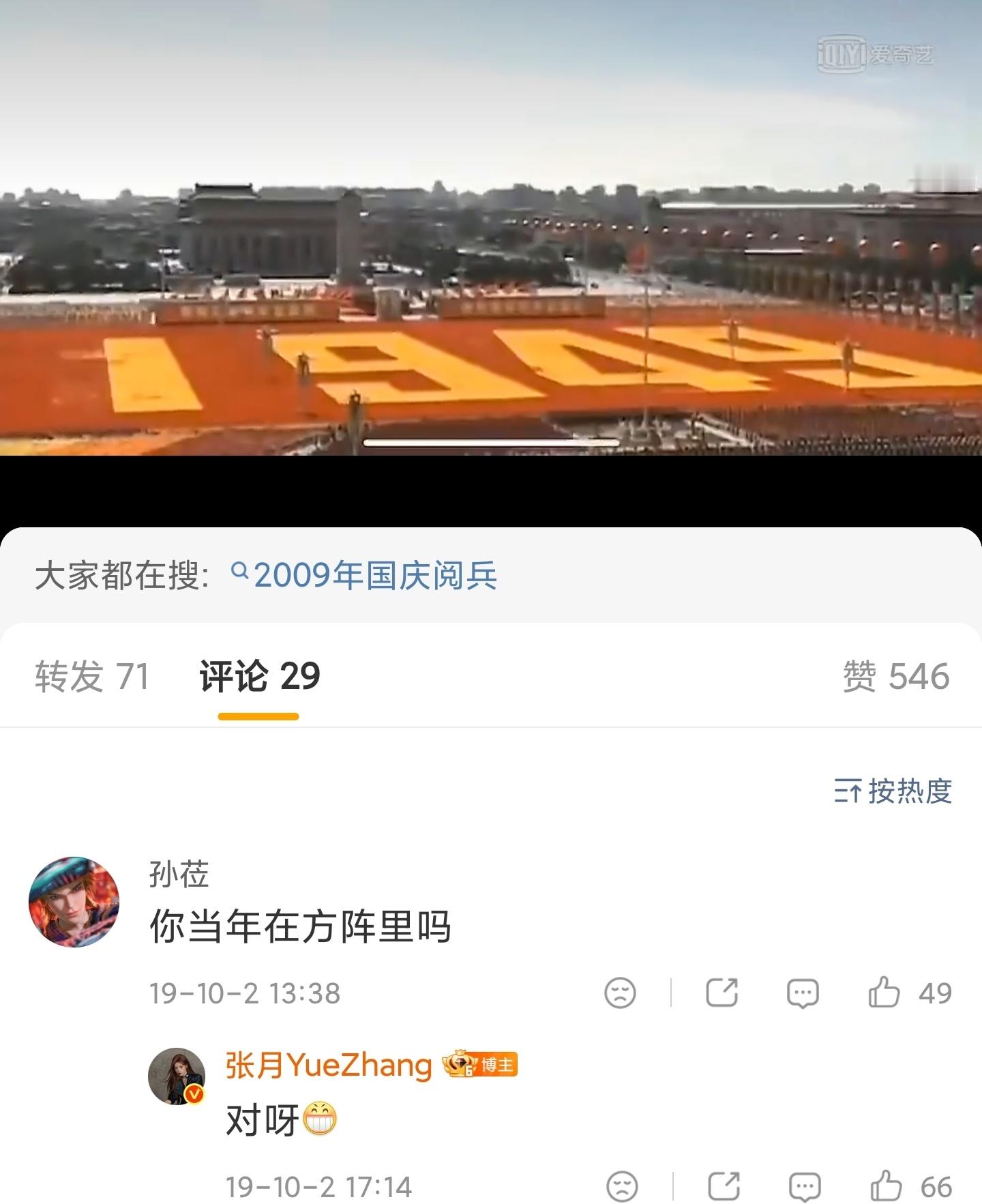Viewport: 982px width, 1204px height.
Task: Reply to 张月YueZhang's comment
Action: tap(805, 1187)
